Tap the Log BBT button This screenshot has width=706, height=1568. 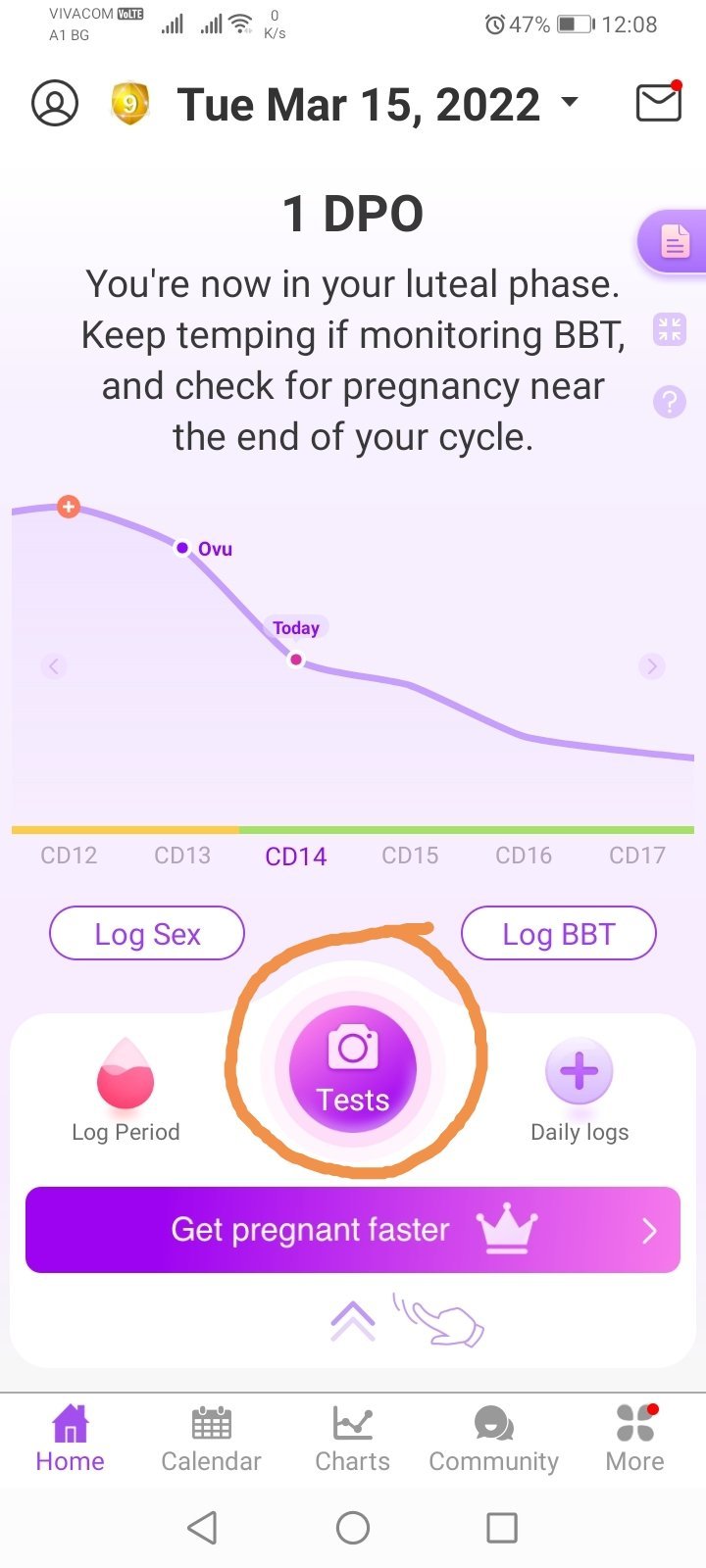[558, 934]
